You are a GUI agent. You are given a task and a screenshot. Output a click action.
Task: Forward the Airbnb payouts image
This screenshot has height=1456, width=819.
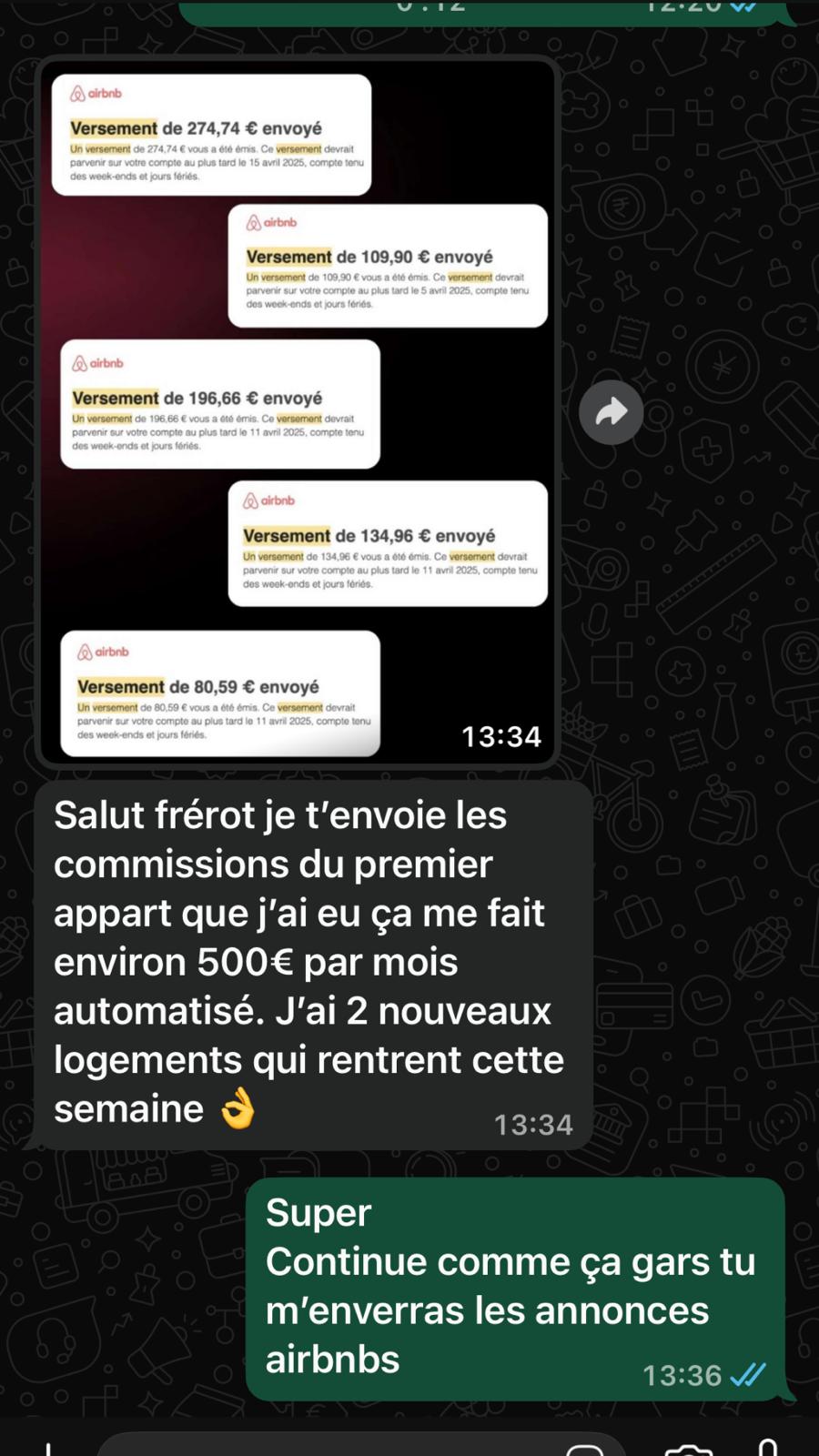(611, 412)
